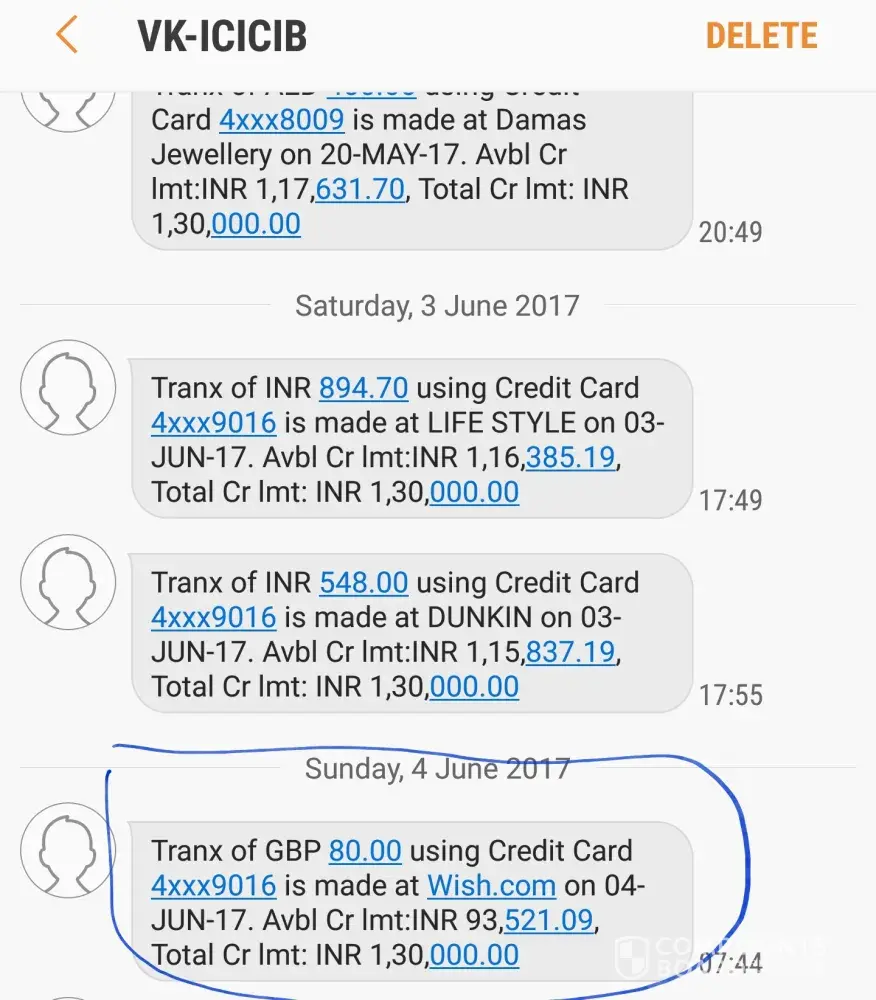Open the linked amount 80.00
This screenshot has height=1000, width=876.
365,852
